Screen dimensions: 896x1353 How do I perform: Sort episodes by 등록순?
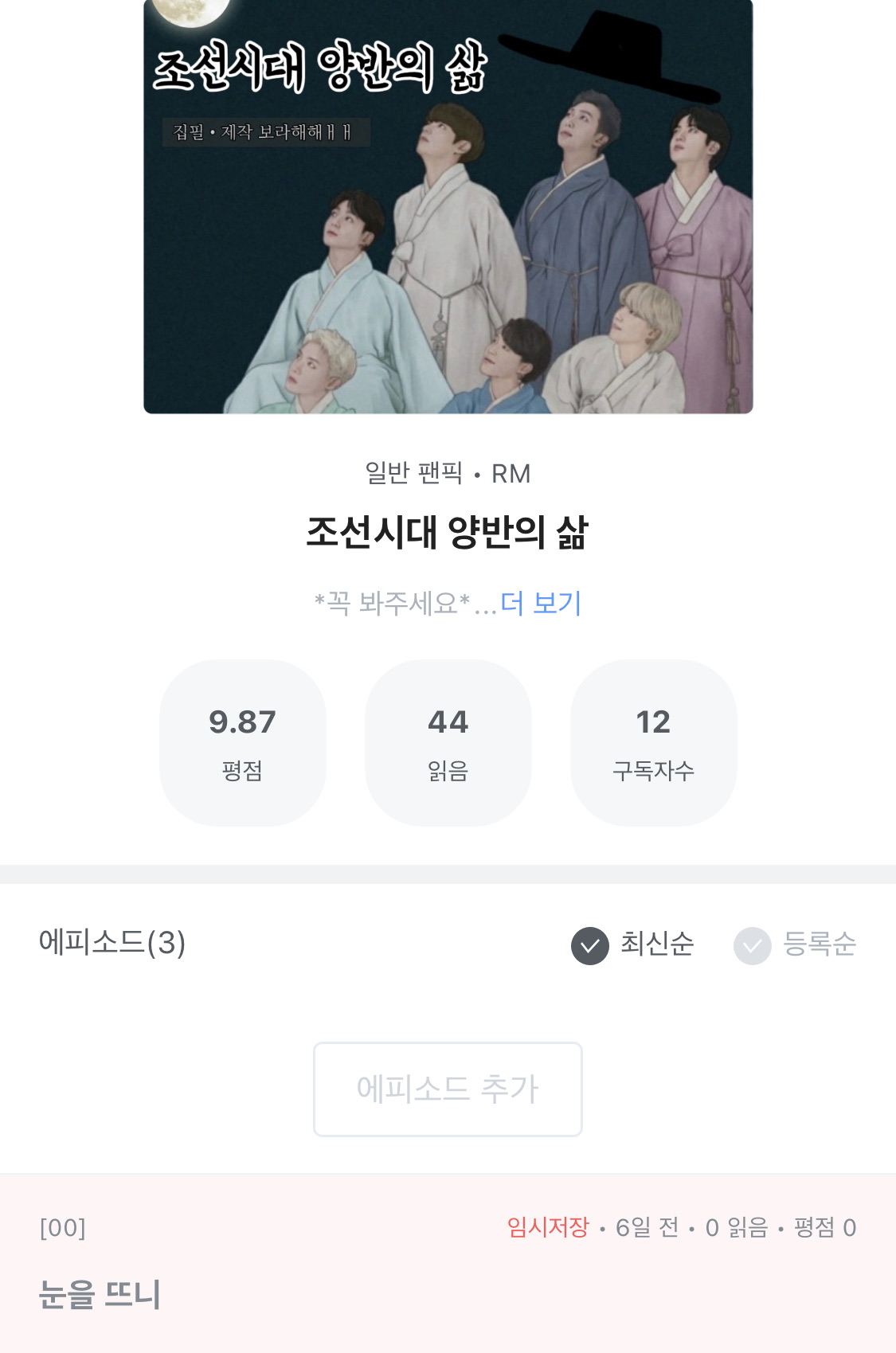[796, 944]
